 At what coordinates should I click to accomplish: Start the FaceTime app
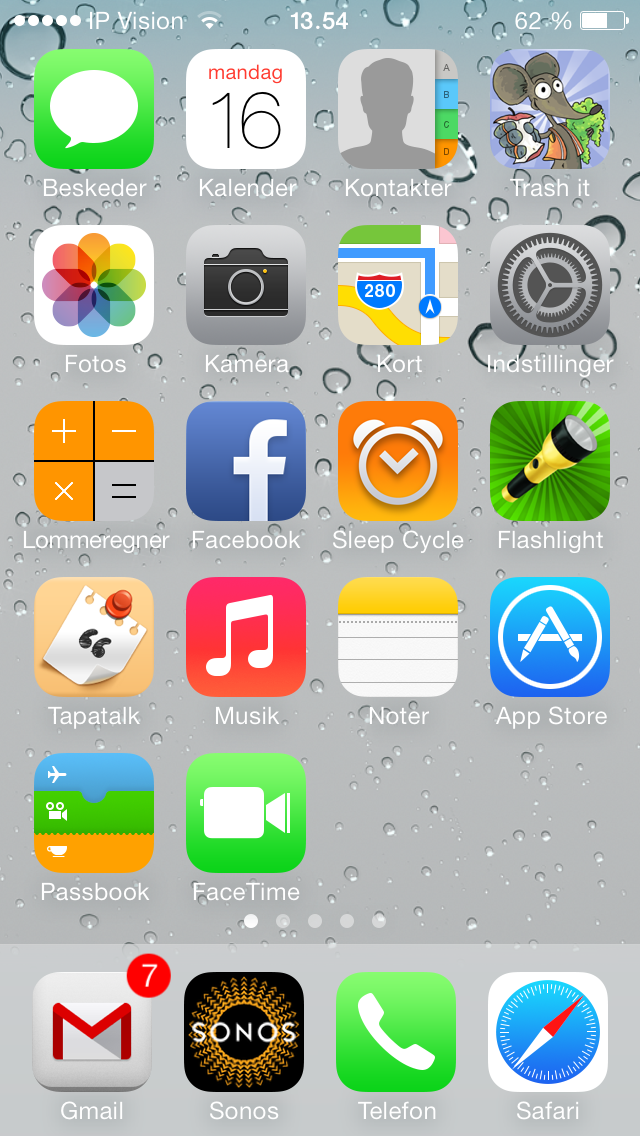(246, 813)
